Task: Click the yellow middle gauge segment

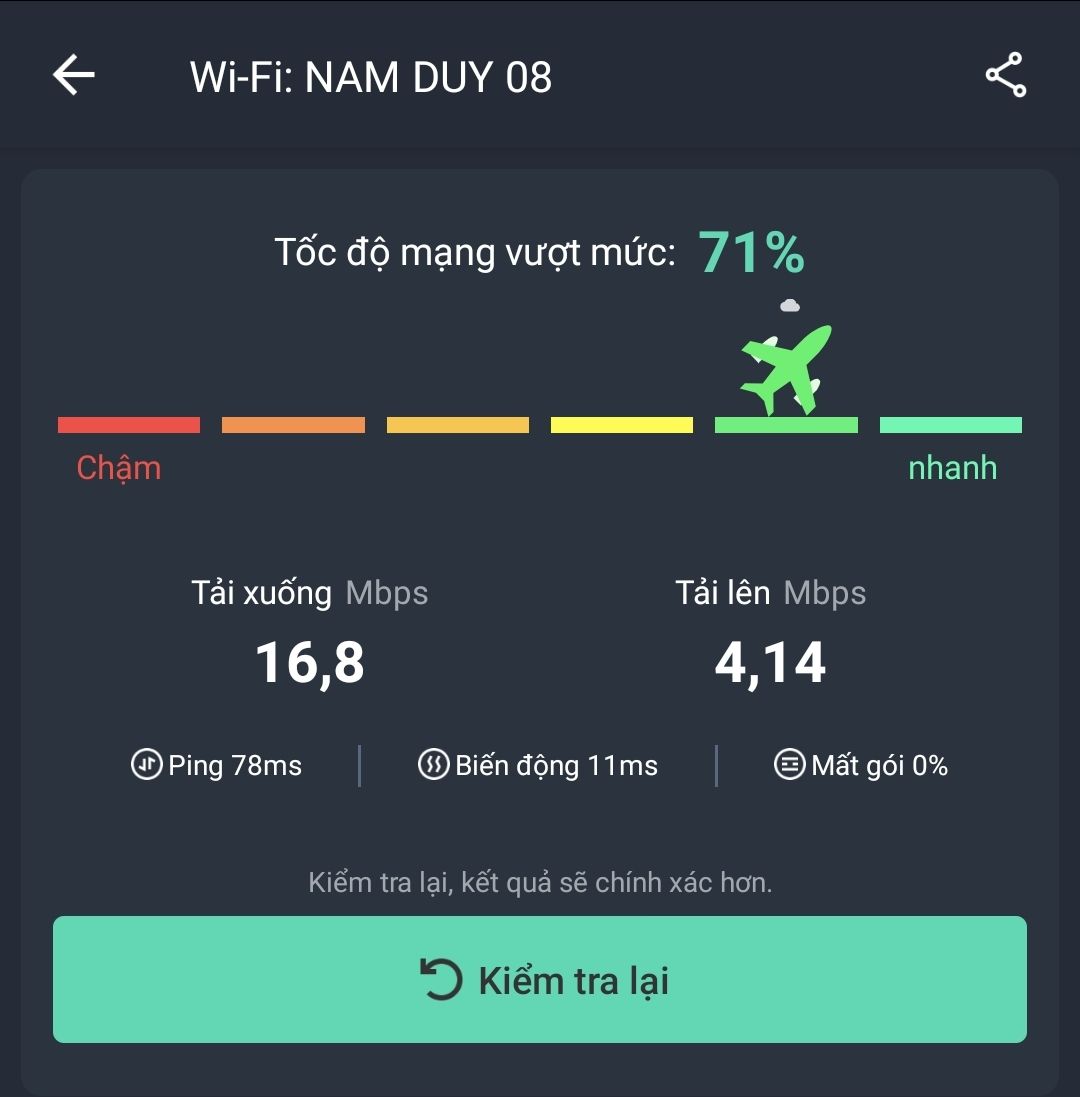Action: (x=621, y=424)
